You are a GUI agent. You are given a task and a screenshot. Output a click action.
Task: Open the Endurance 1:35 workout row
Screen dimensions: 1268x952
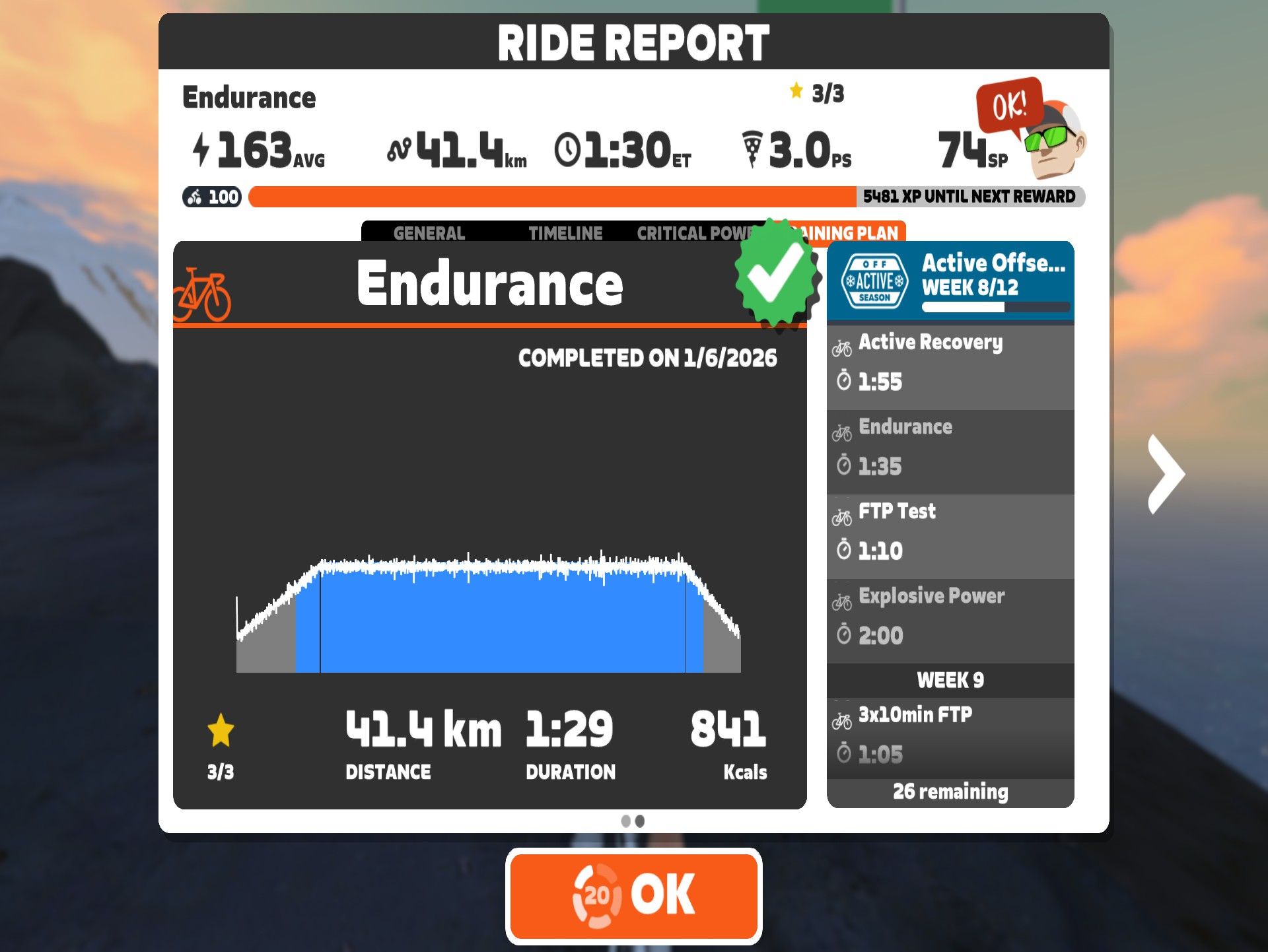click(950, 447)
